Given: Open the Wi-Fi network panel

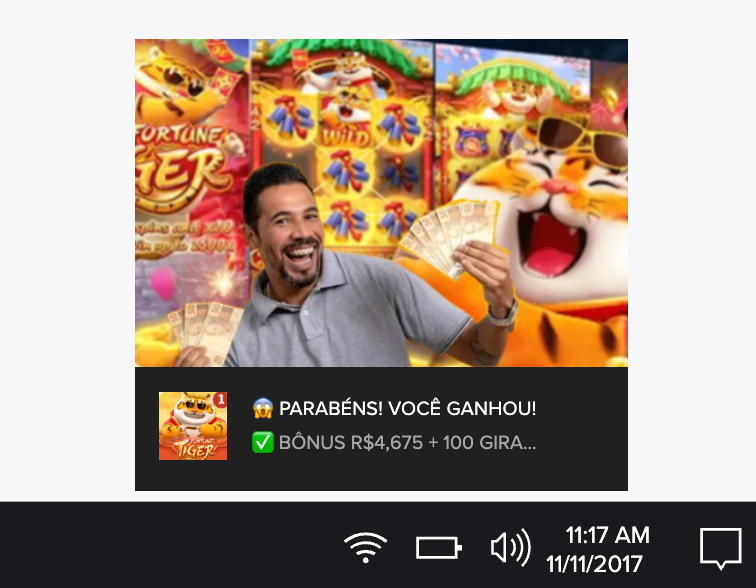Looking at the screenshot, I should click(365, 547).
